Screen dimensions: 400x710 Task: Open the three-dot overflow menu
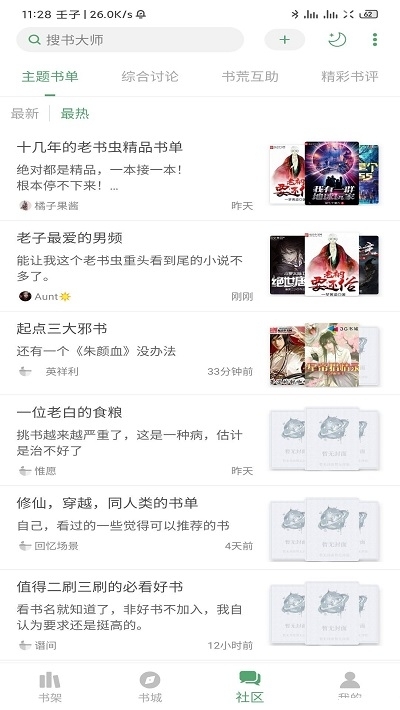375,40
